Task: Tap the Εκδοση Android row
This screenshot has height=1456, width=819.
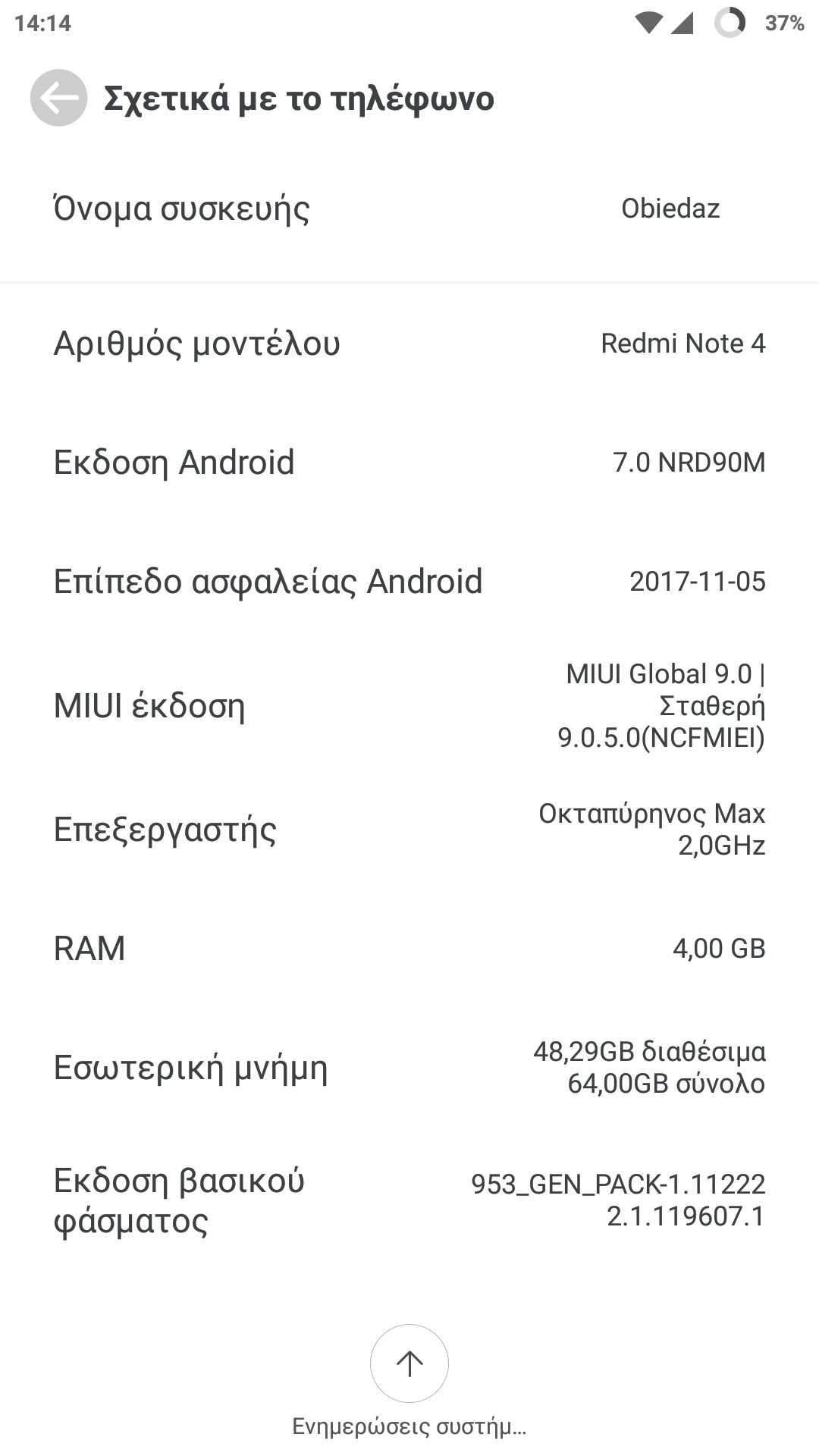Action: [409, 463]
